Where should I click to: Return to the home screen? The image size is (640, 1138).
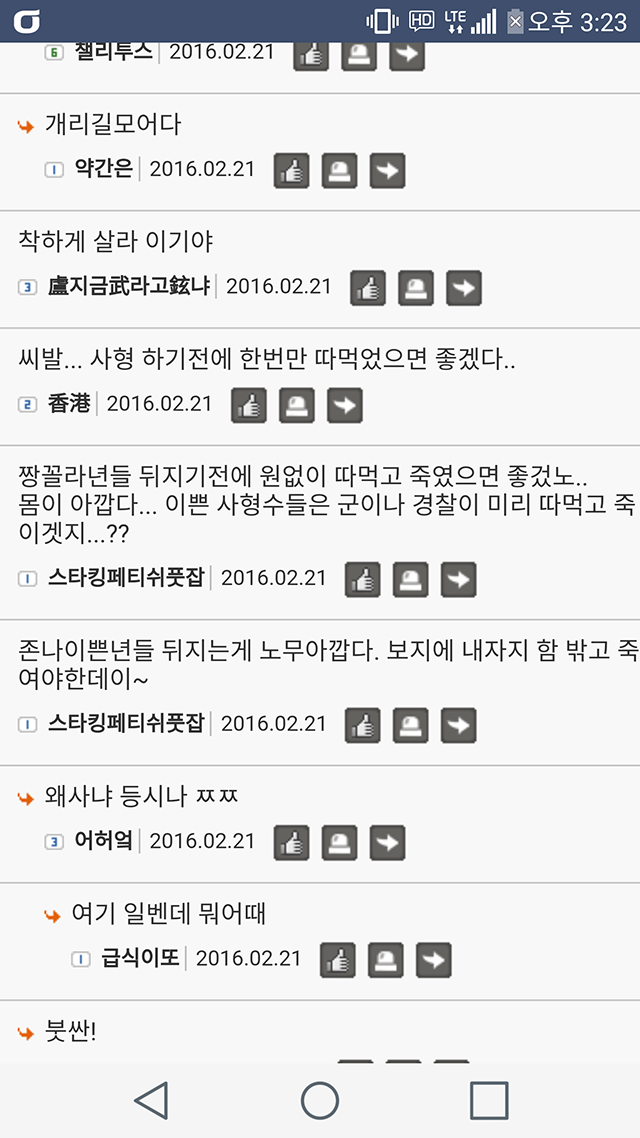point(320,1100)
